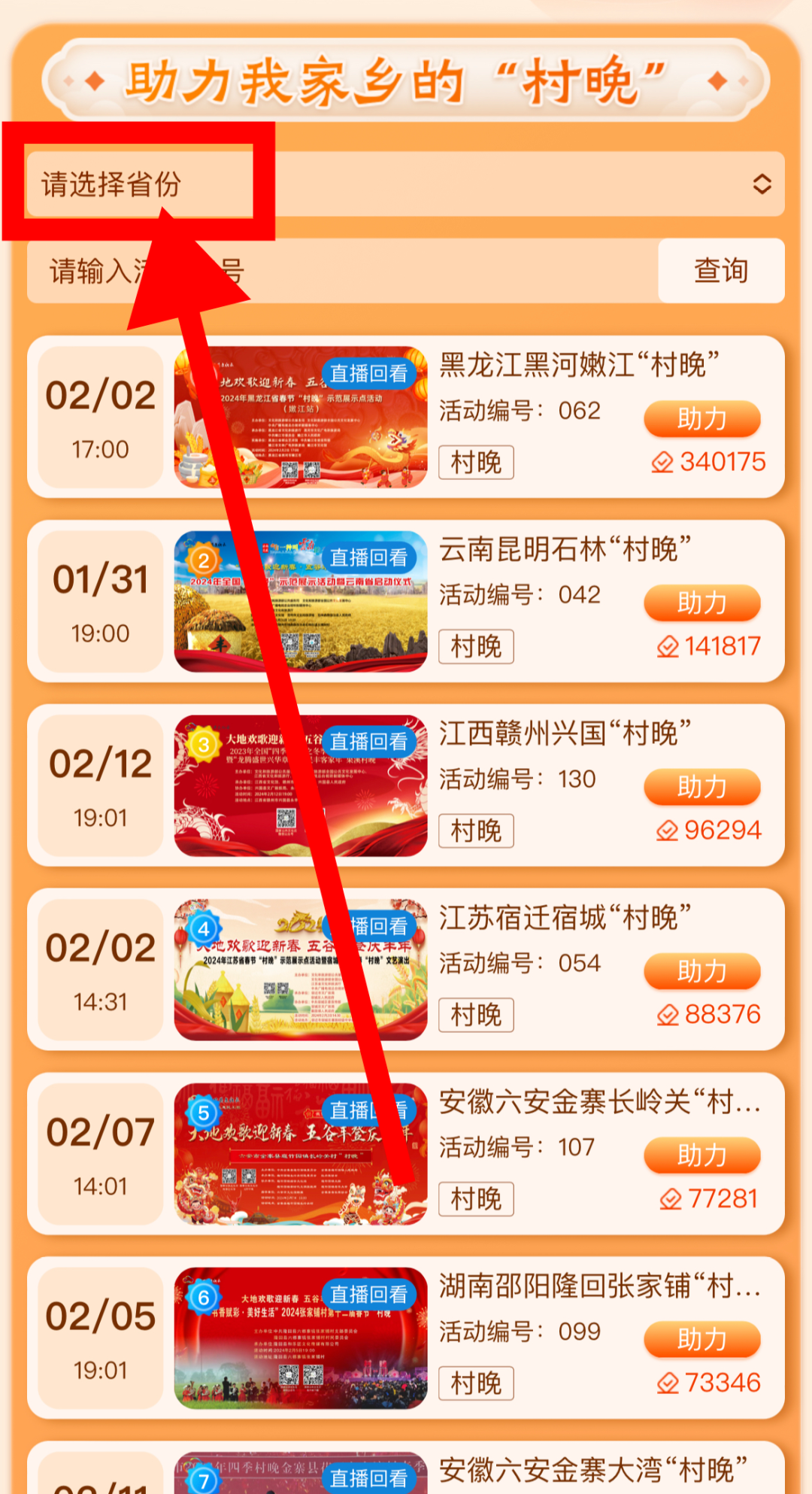Tap 助力 for 黑龙江黑河嫩江村晚
Viewport: 812px width, 1494px height.
(x=702, y=419)
